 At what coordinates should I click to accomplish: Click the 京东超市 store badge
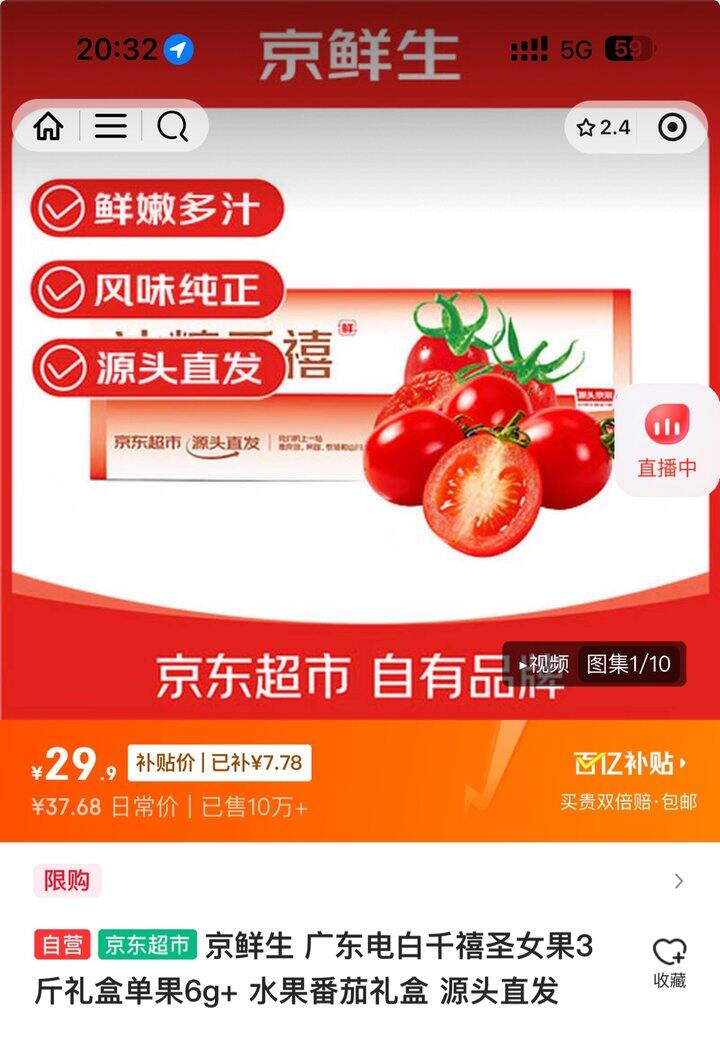(146, 941)
